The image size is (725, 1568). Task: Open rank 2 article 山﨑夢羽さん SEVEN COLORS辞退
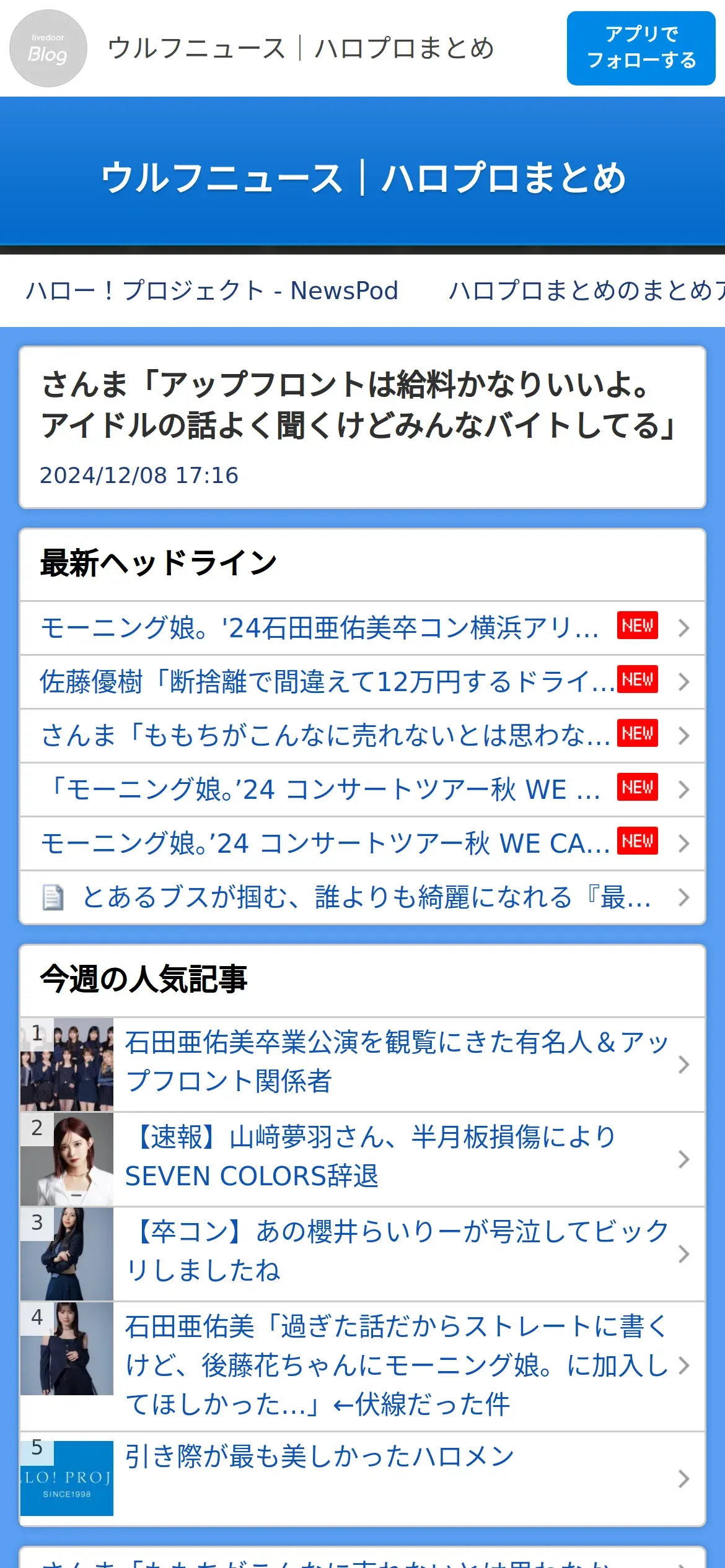[362, 1159]
